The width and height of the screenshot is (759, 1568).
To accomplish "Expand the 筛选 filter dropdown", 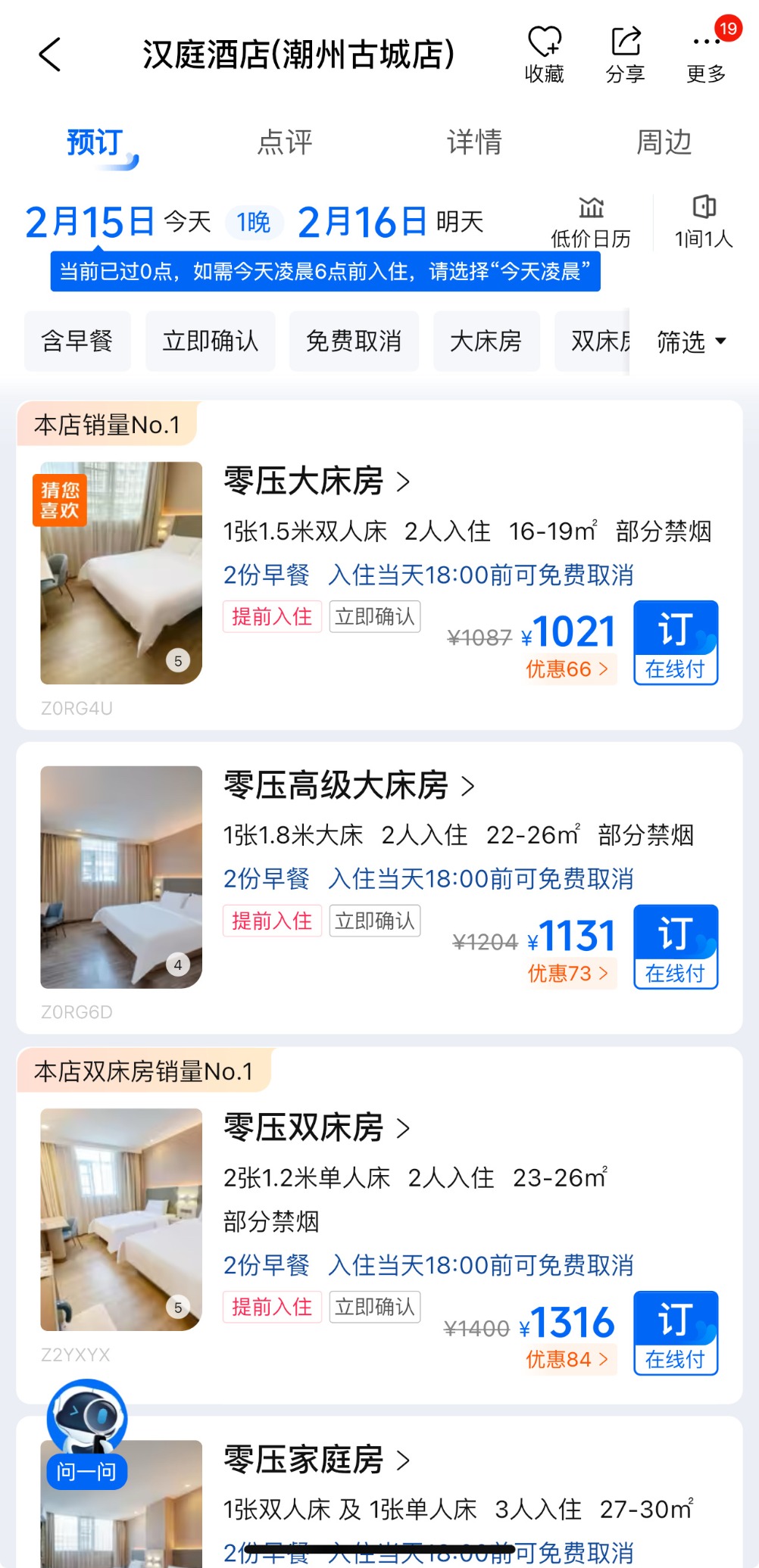I will click(x=690, y=341).
